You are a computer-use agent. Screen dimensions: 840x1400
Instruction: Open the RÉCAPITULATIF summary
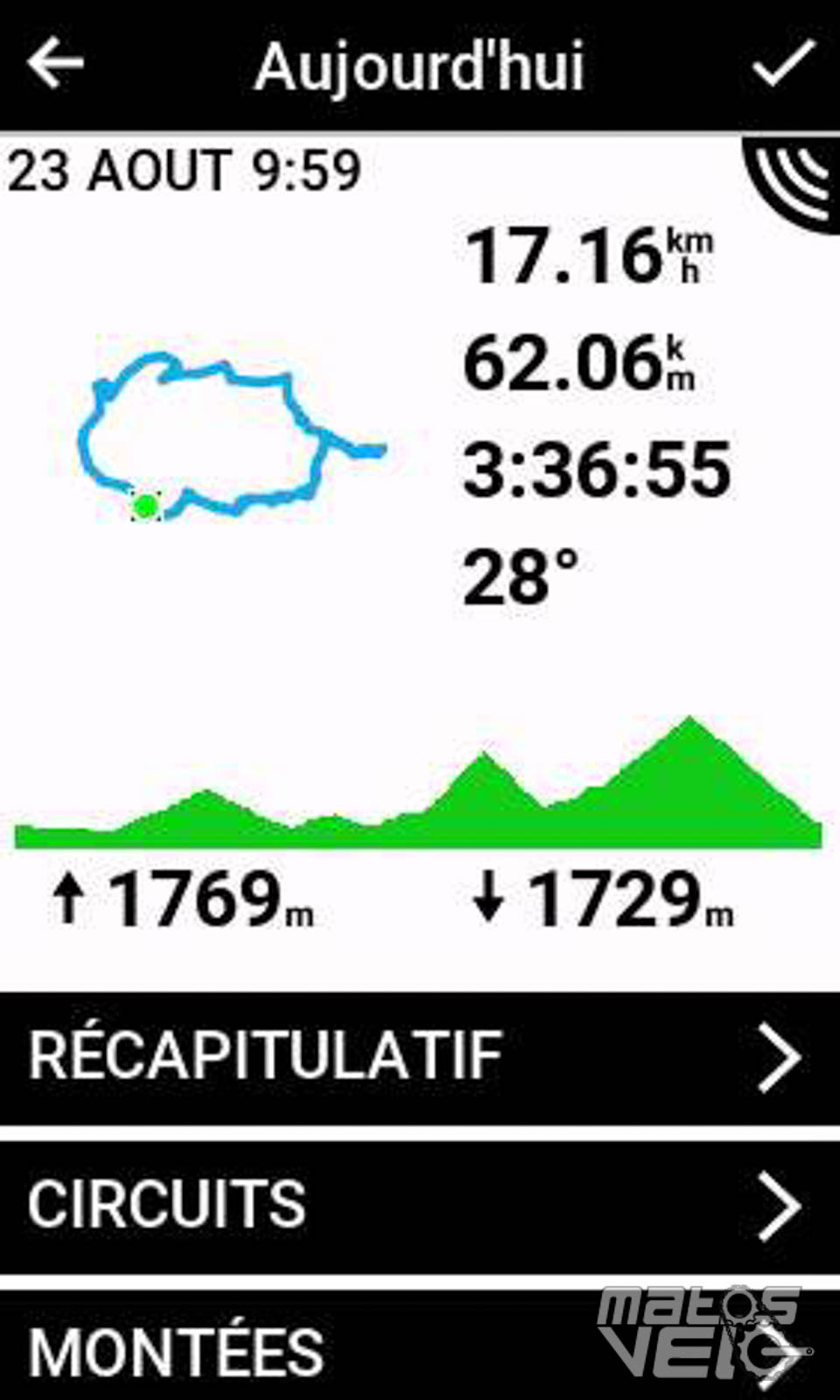420,1058
